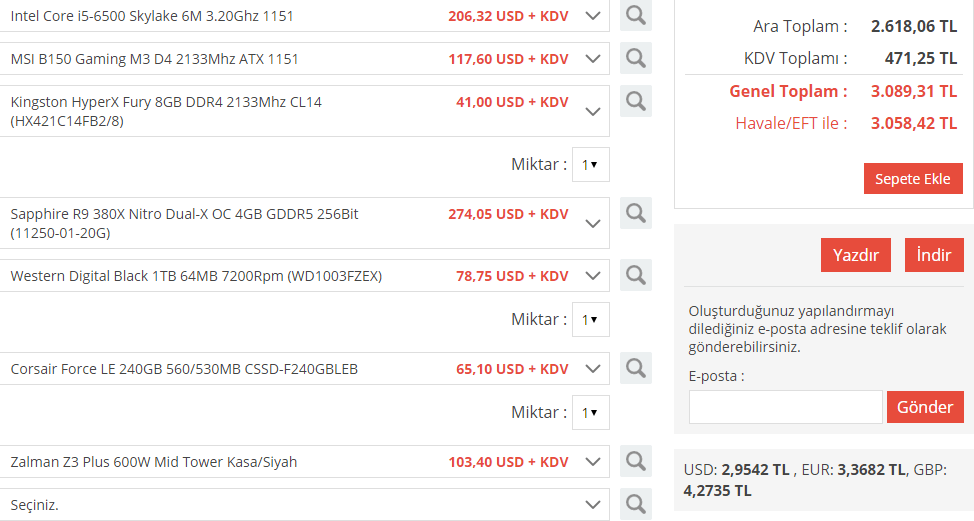Expand the Western Digital Black 1TB dropdown
Image resolution: width=974 pixels, height=521 pixels.
pos(593,276)
